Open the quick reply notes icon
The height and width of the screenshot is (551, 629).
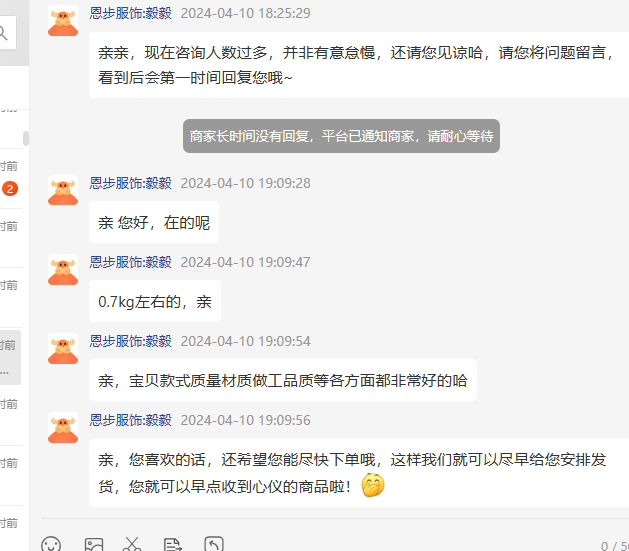pyautogui.click(x=173, y=544)
